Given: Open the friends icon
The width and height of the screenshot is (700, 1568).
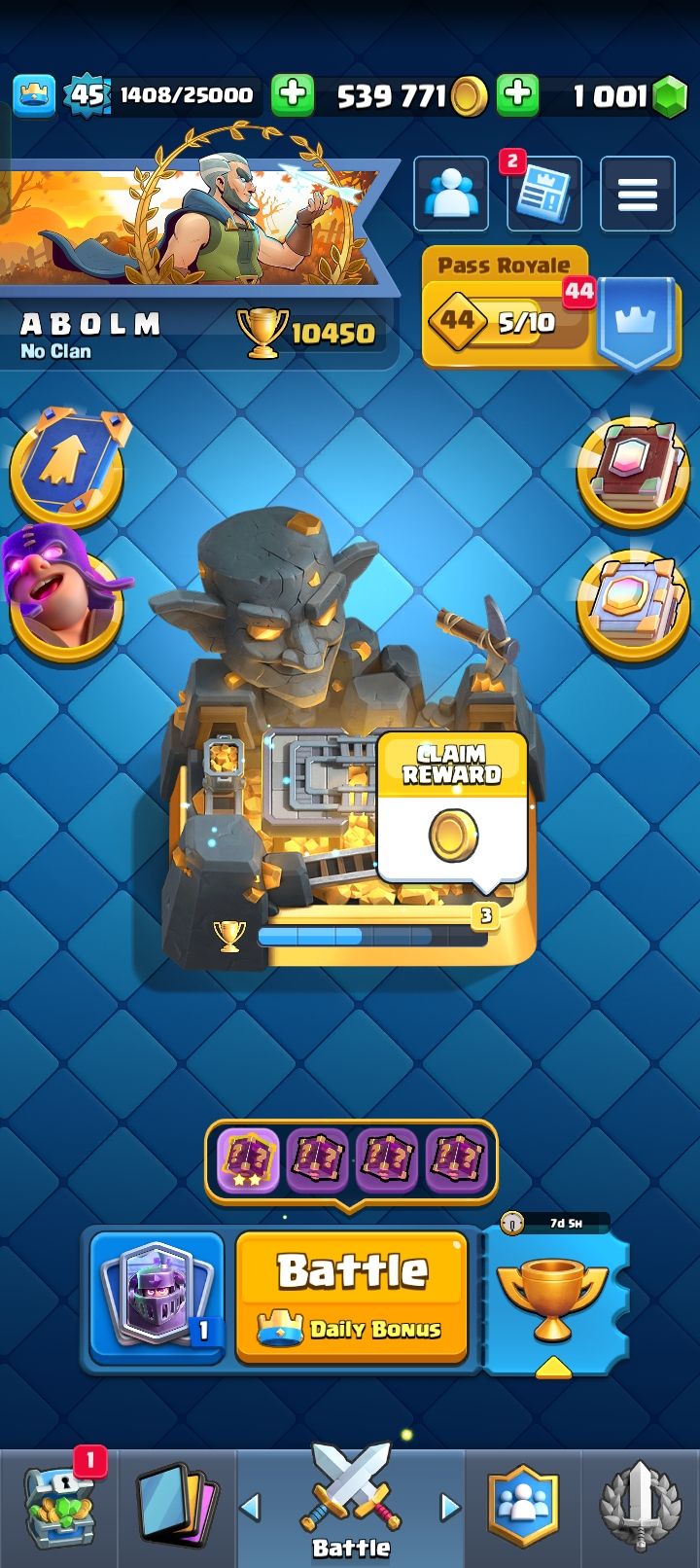Looking at the screenshot, I should 451,195.
